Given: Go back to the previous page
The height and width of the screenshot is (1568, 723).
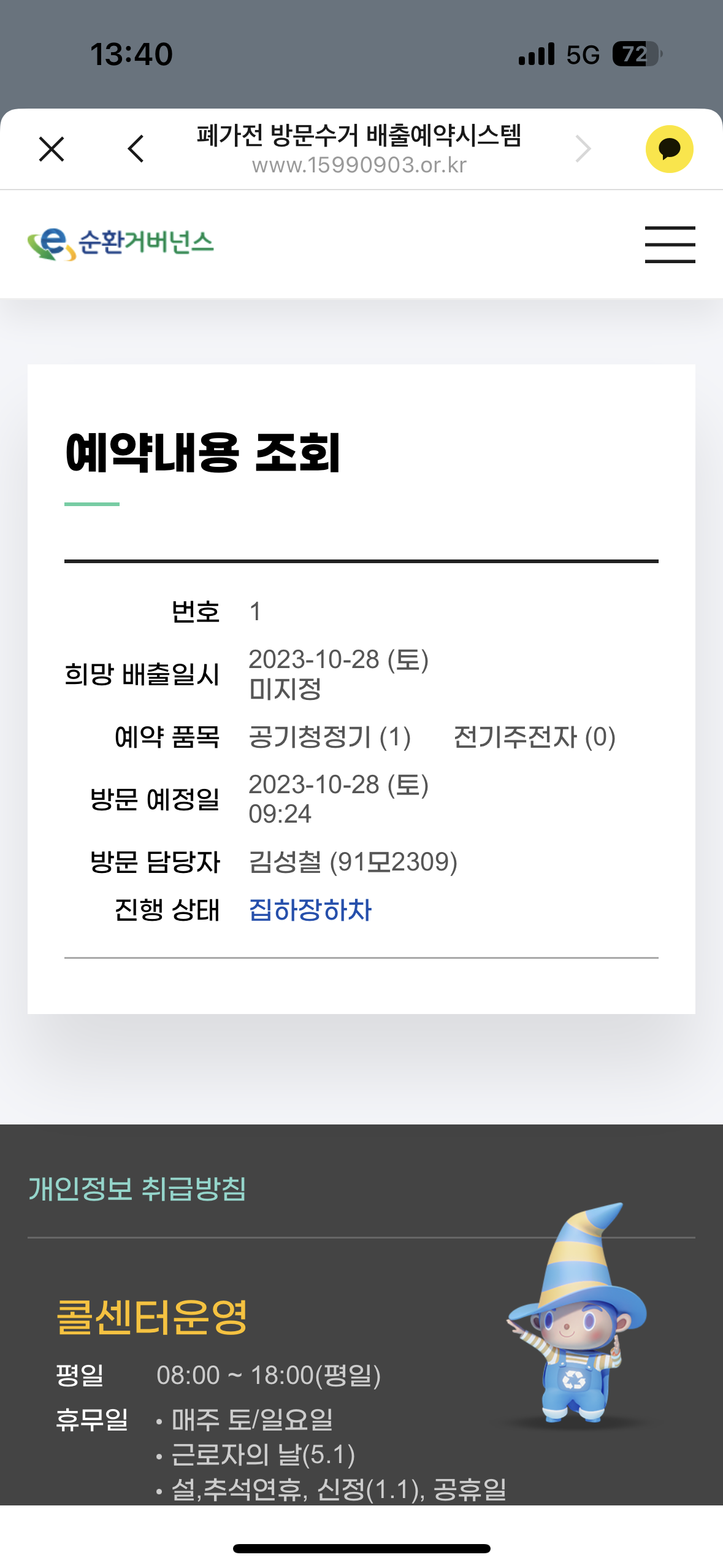Looking at the screenshot, I should pyautogui.click(x=136, y=149).
